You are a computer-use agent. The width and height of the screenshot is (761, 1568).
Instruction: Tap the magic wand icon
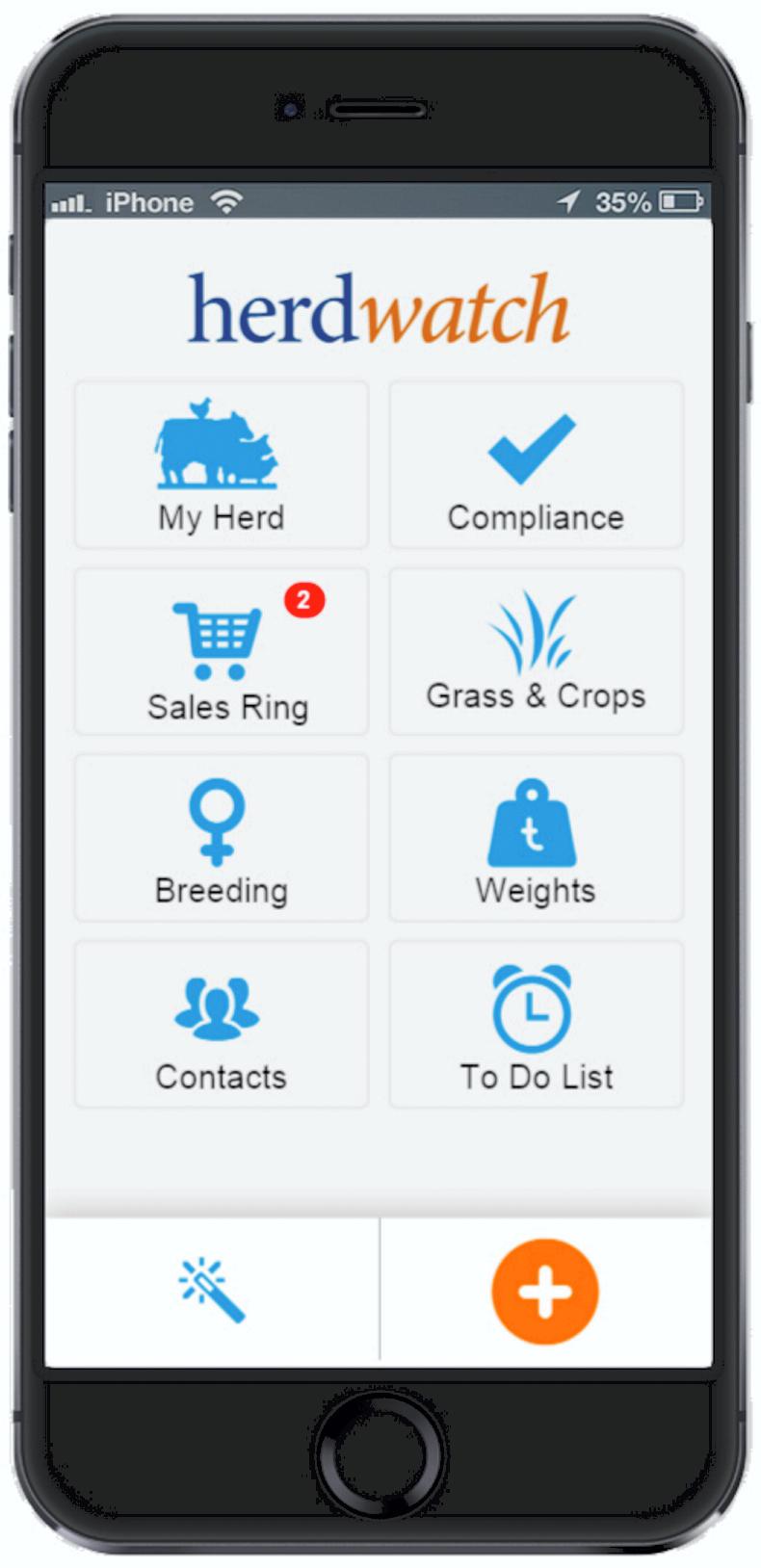click(213, 1291)
